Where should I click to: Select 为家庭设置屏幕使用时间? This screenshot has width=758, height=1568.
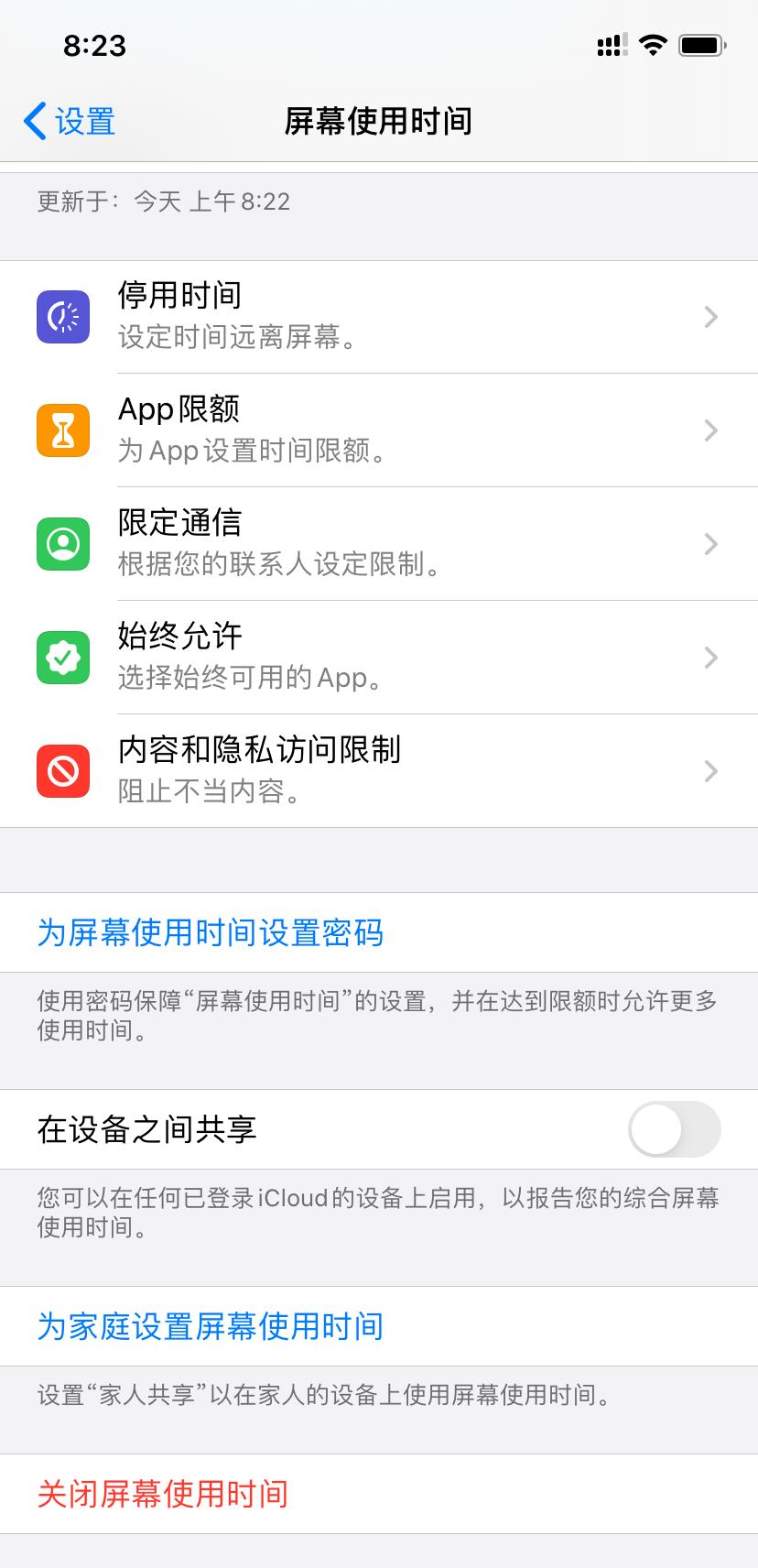coord(210,1325)
